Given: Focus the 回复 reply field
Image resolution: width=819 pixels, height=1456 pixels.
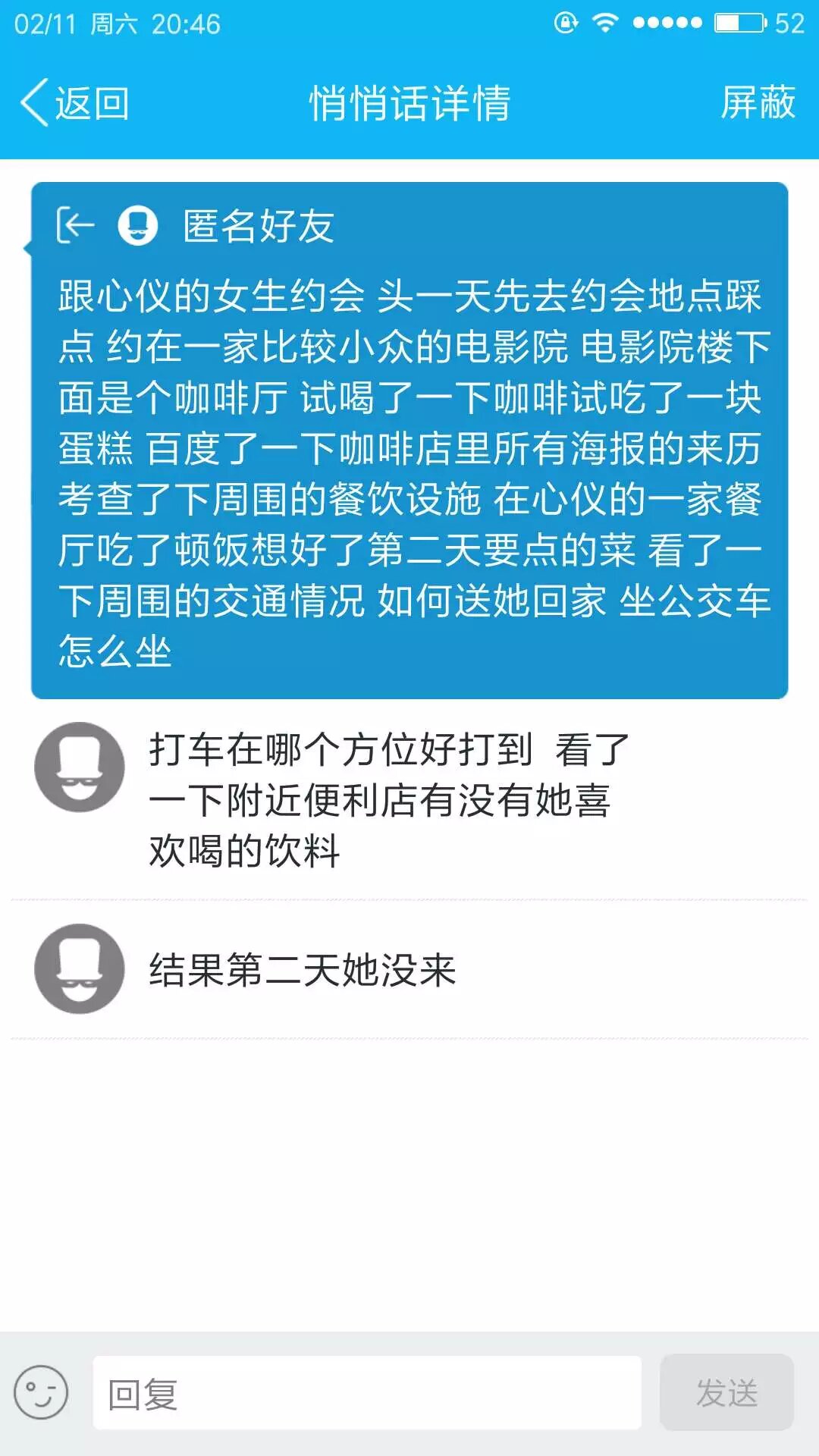Looking at the screenshot, I should (367, 1393).
